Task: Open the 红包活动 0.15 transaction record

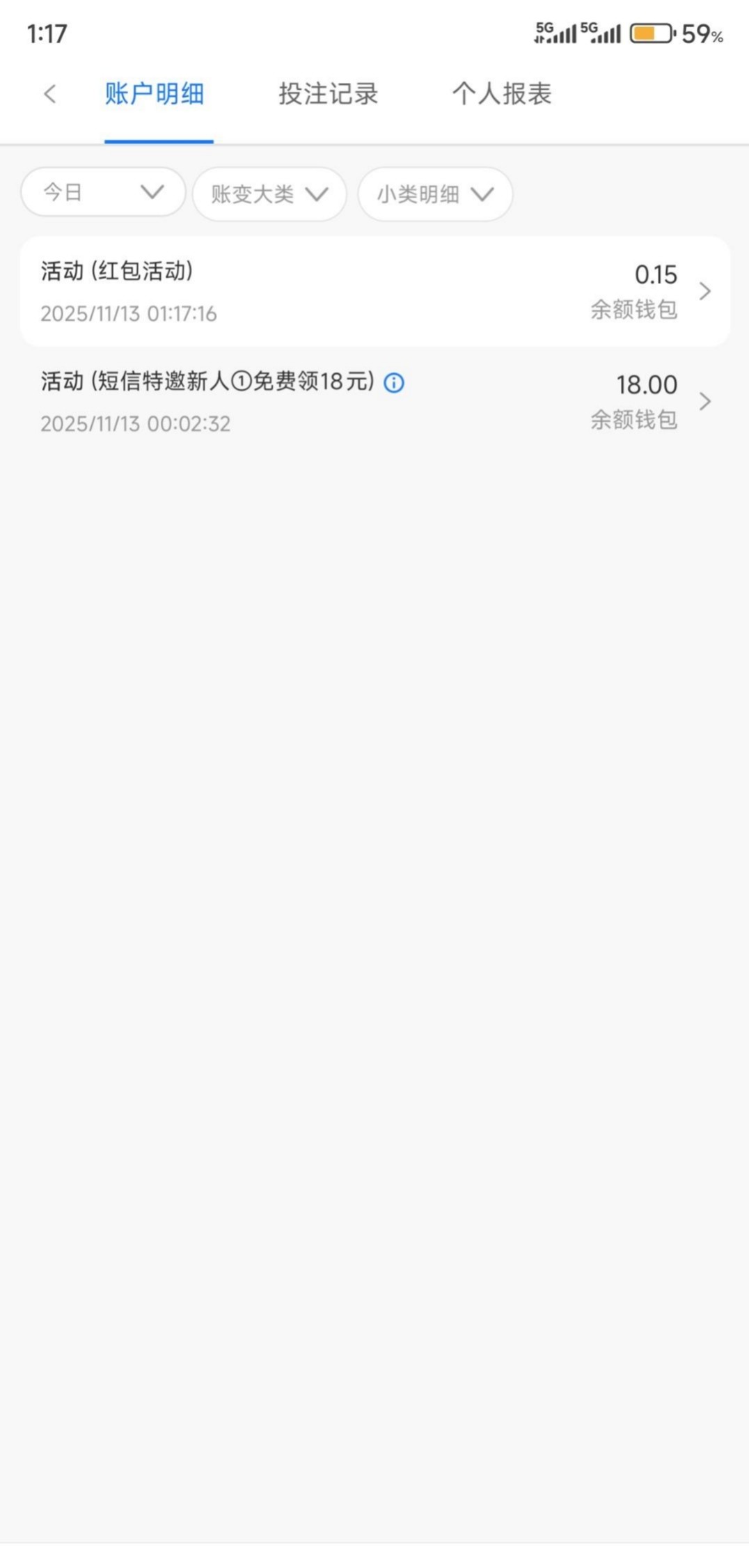Action: pos(374,291)
